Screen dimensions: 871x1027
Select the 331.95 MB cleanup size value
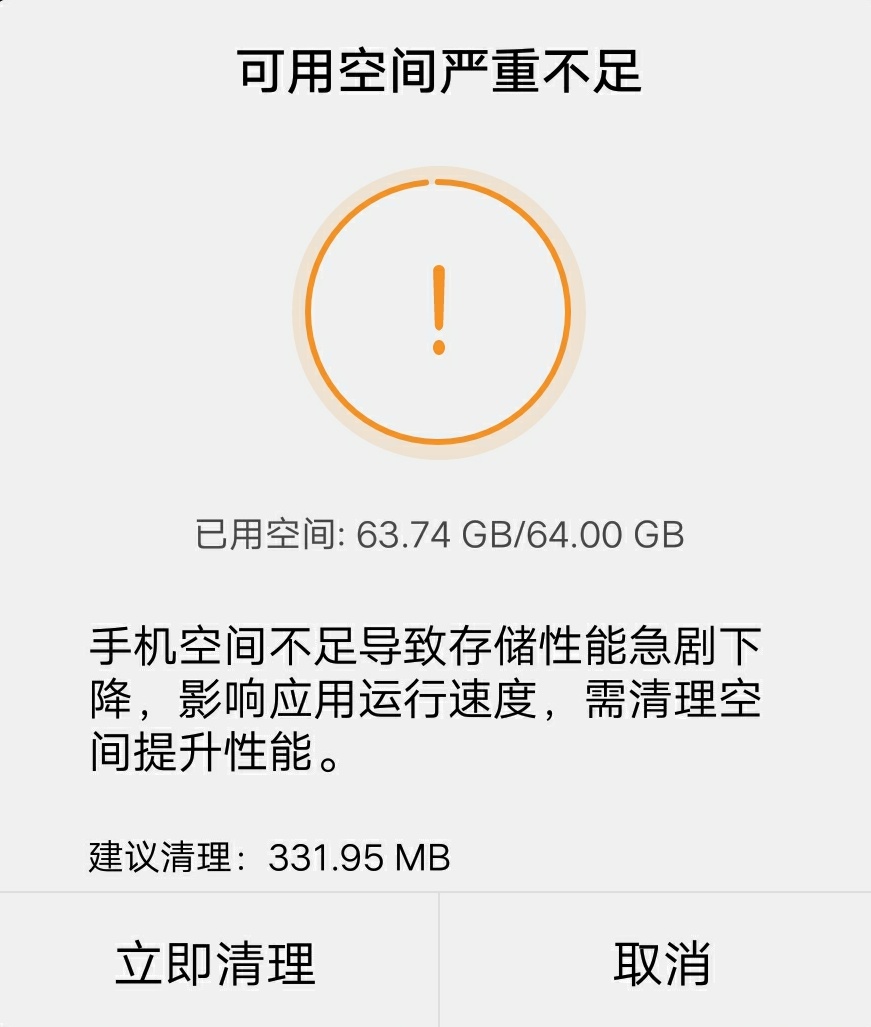355,855
